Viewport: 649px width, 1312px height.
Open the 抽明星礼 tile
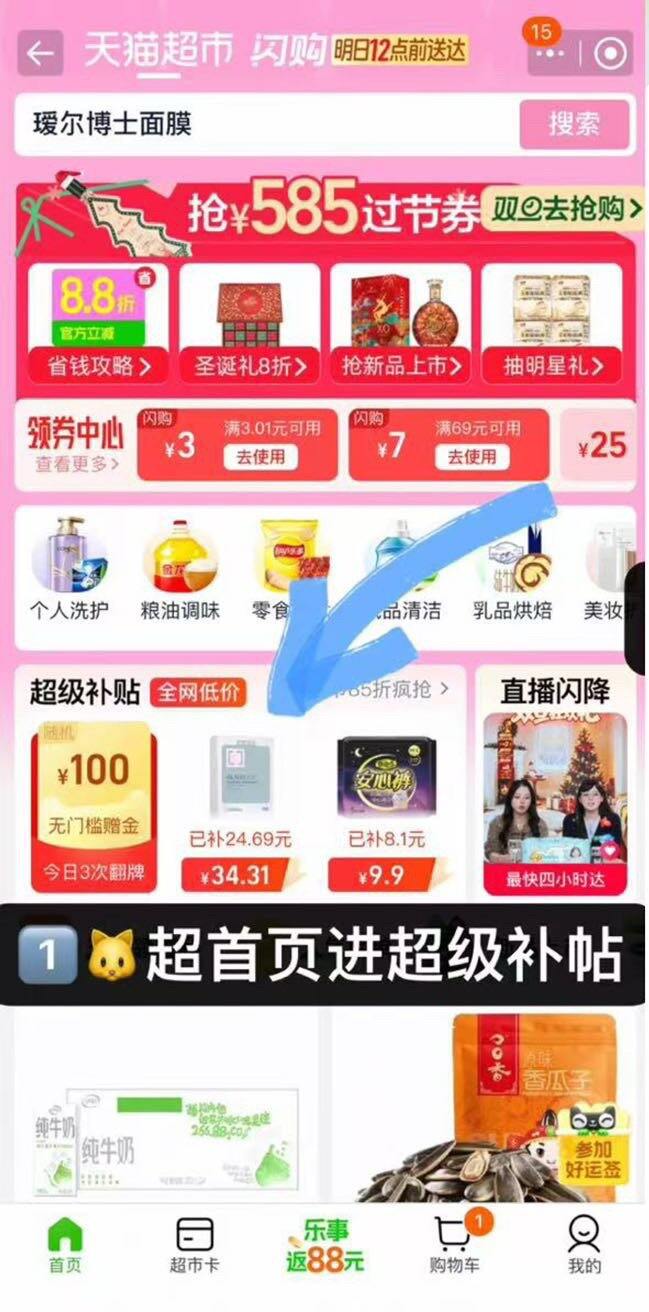(552, 323)
